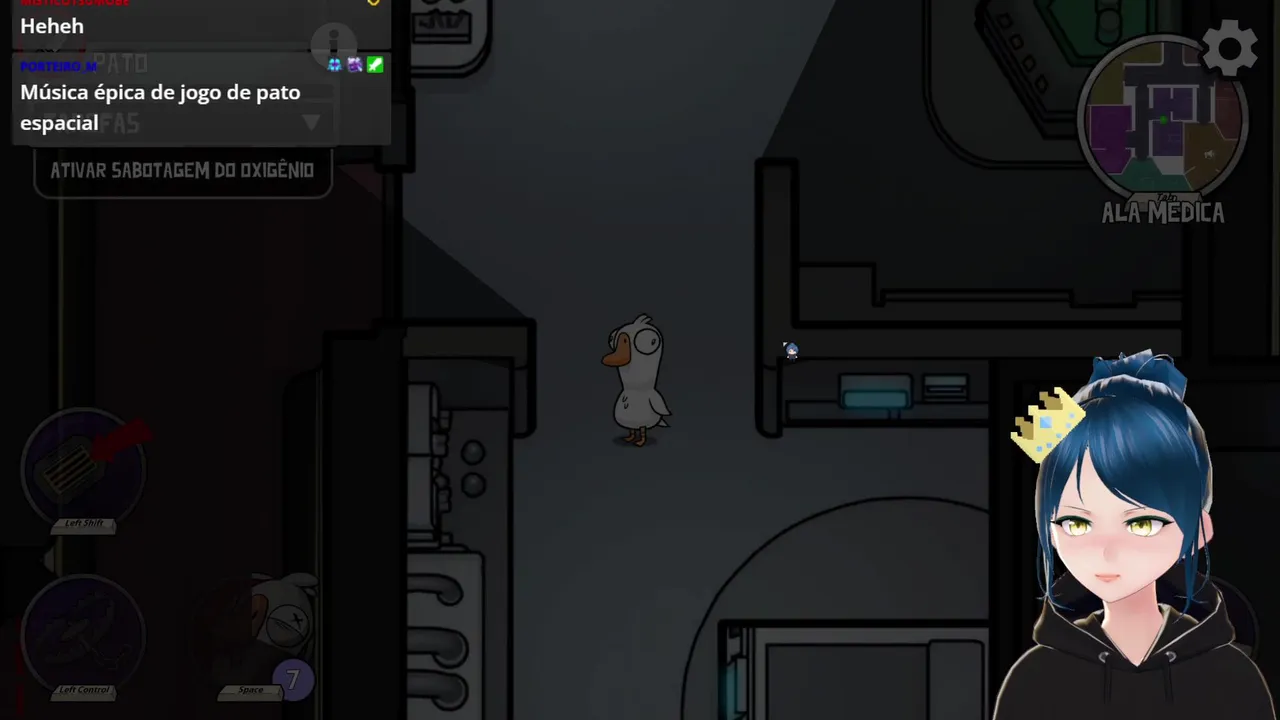This screenshot has width=1280, height=720.
Task: Tap the Left Control ability button
Action: (83, 633)
